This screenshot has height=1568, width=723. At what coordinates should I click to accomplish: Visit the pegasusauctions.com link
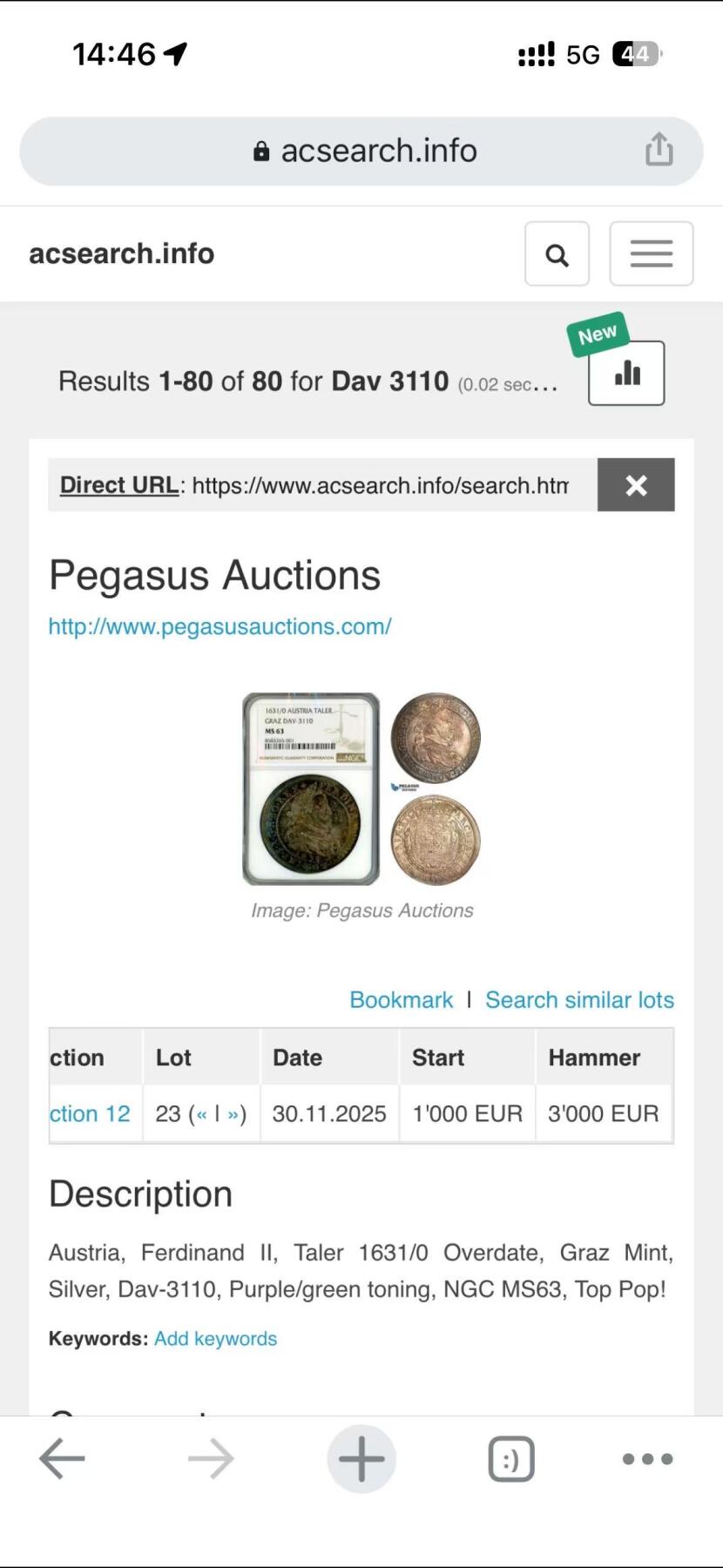coord(220,626)
